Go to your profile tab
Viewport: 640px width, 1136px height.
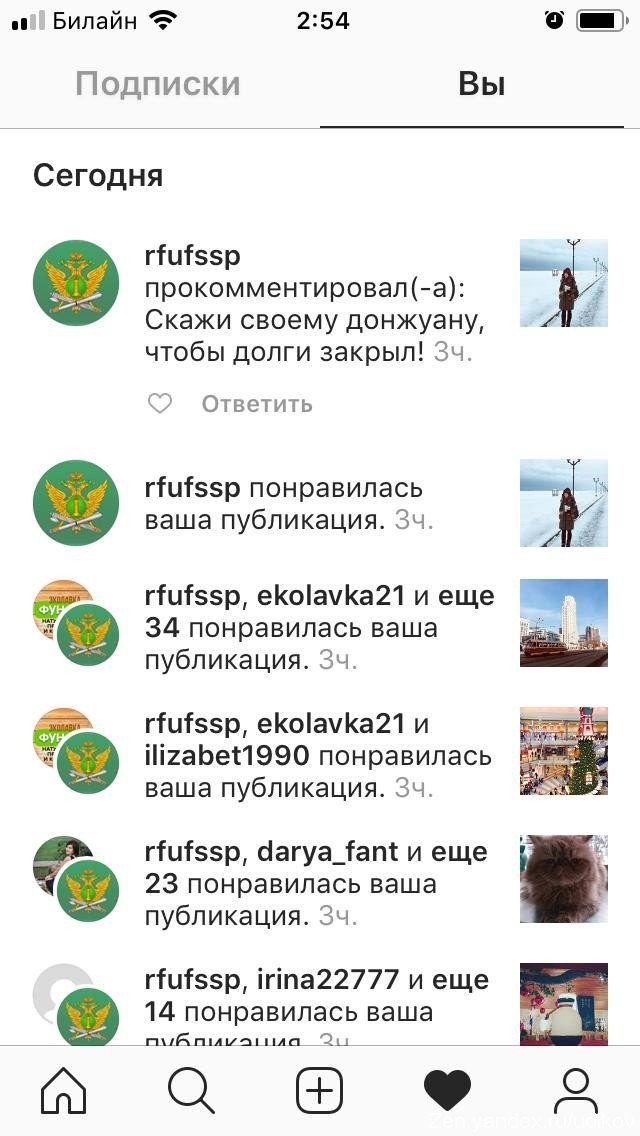tap(575, 1090)
